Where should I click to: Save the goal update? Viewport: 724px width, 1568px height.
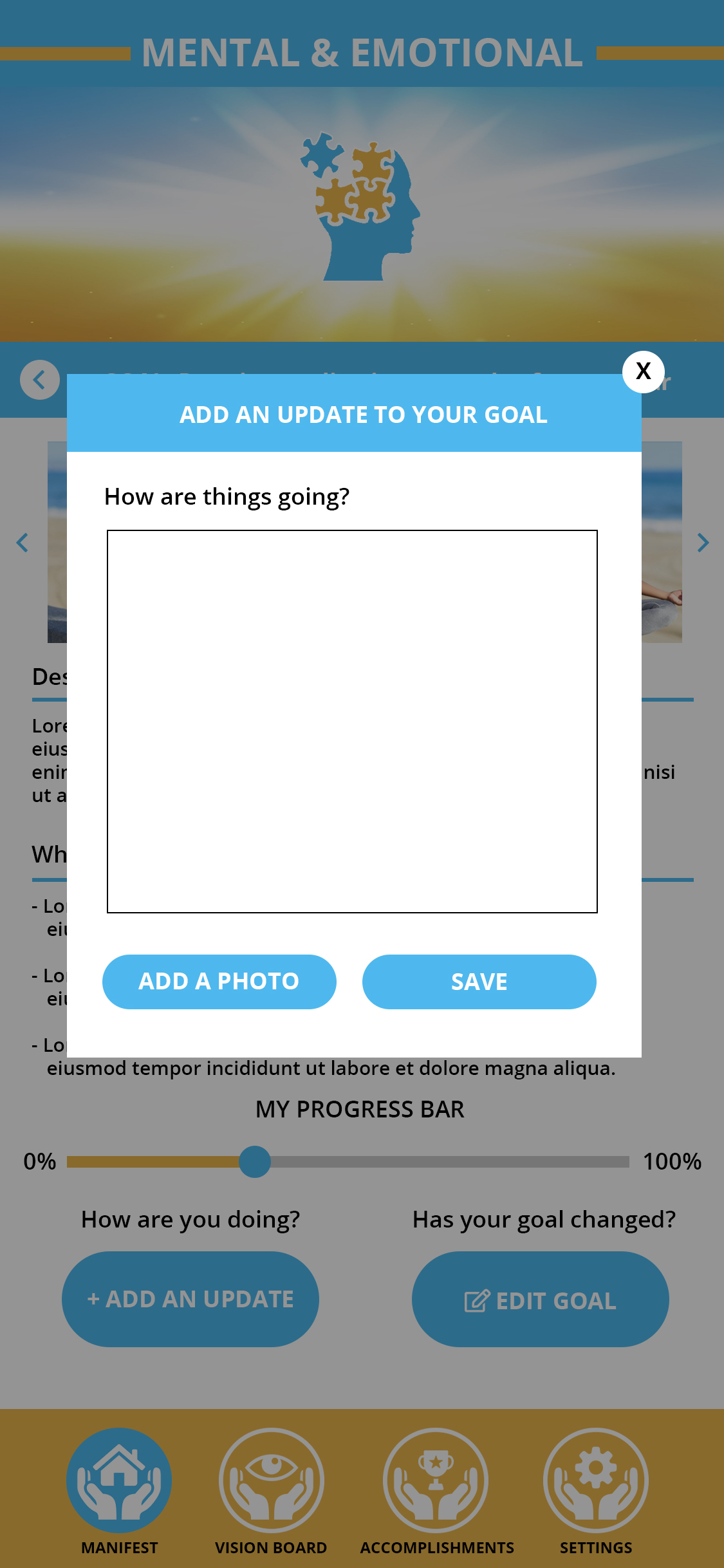pyautogui.click(x=479, y=982)
